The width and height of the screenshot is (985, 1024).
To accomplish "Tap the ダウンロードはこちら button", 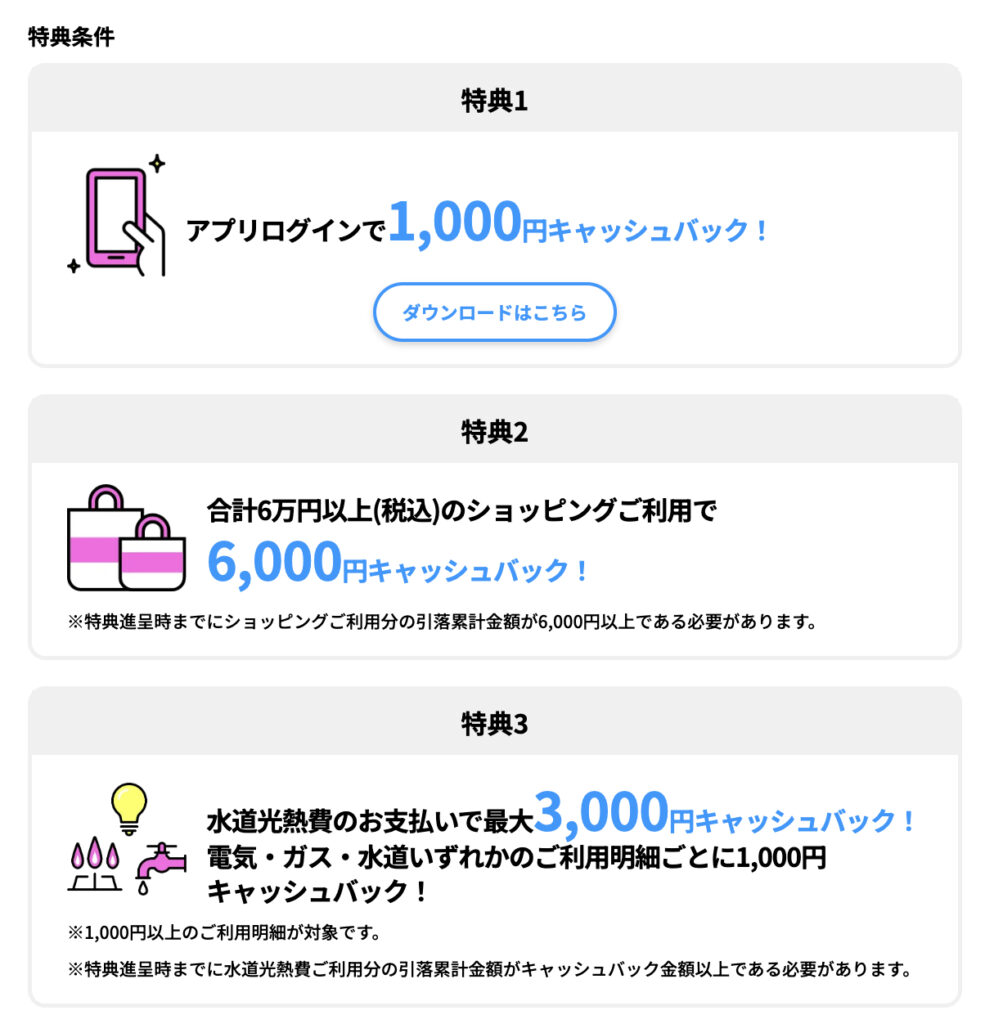I will [494, 313].
